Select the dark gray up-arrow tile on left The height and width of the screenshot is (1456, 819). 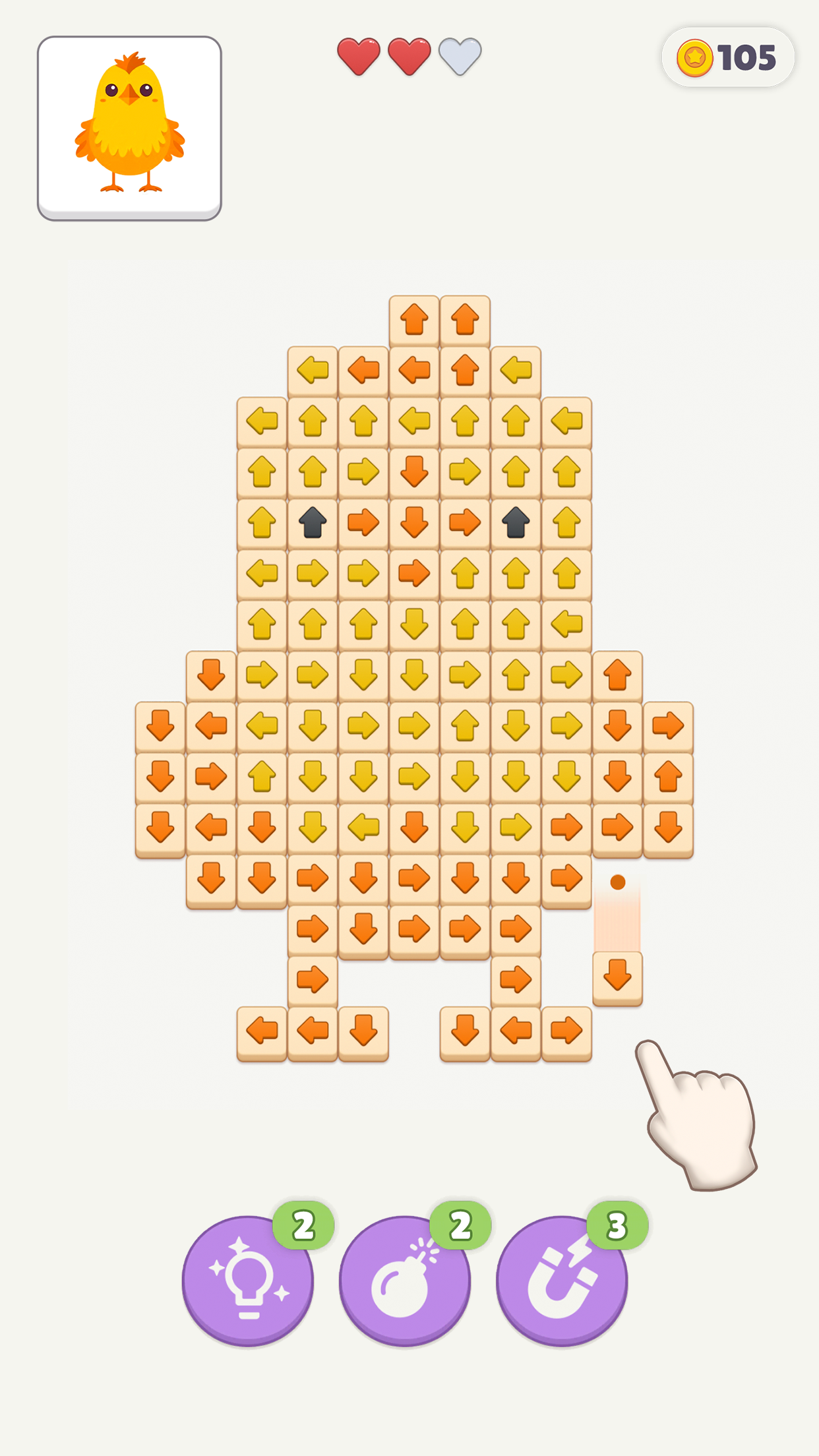click(x=312, y=522)
